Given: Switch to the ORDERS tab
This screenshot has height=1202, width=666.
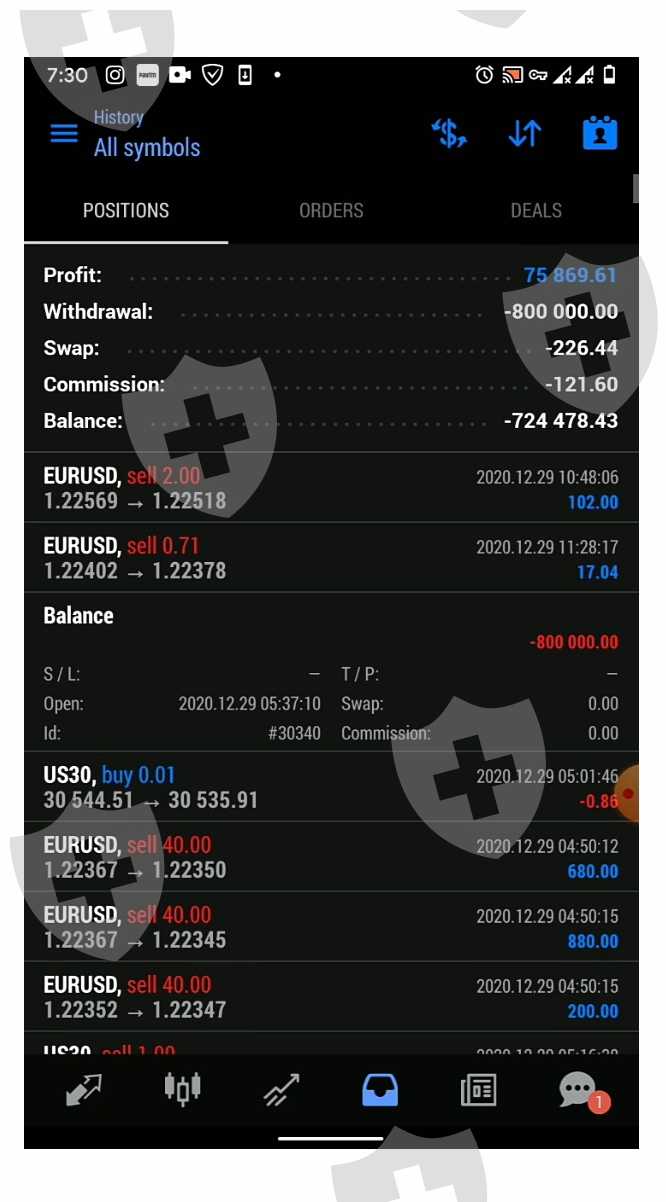Looking at the screenshot, I should coord(331,211).
